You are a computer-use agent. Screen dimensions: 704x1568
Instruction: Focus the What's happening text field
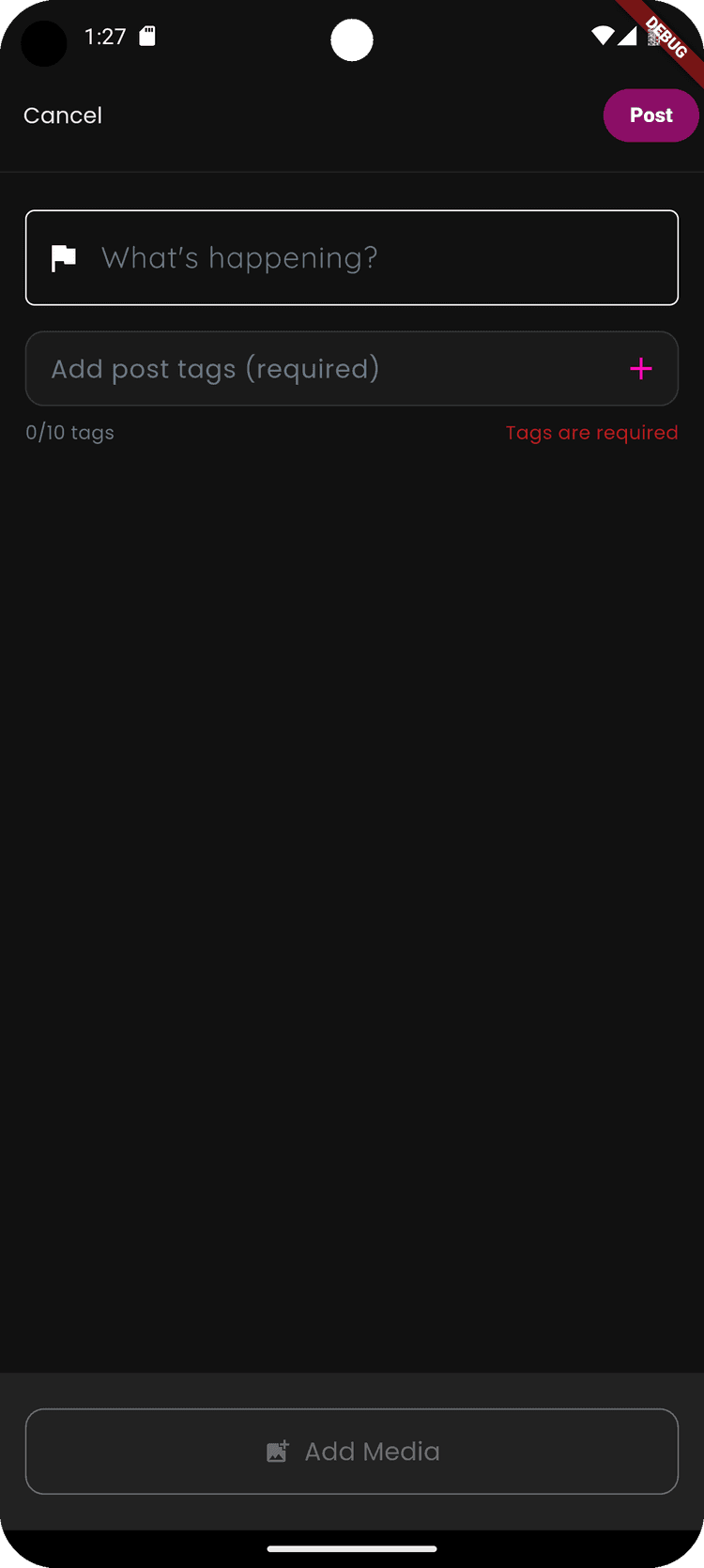click(375, 258)
